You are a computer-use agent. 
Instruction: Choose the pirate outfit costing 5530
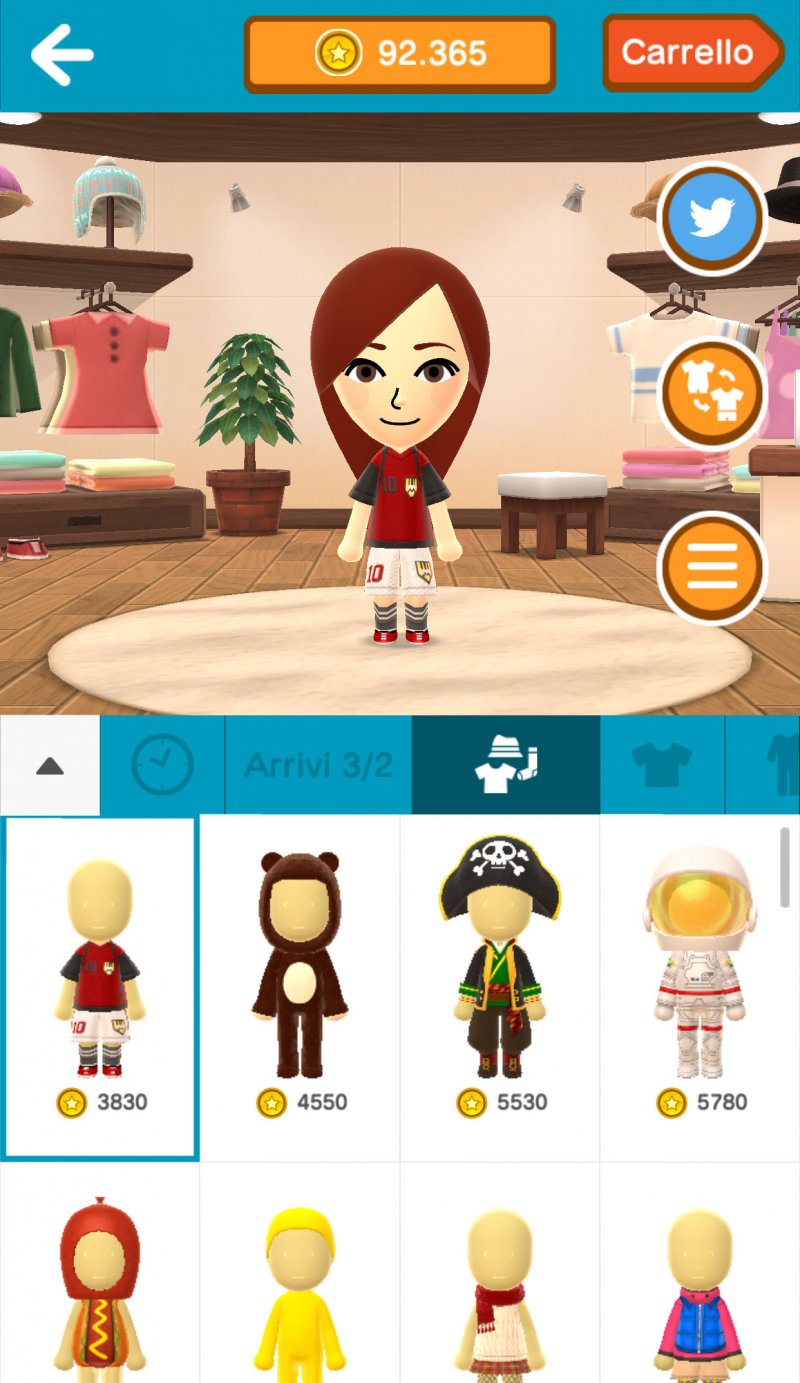pyautogui.click(x=500, y=980)
